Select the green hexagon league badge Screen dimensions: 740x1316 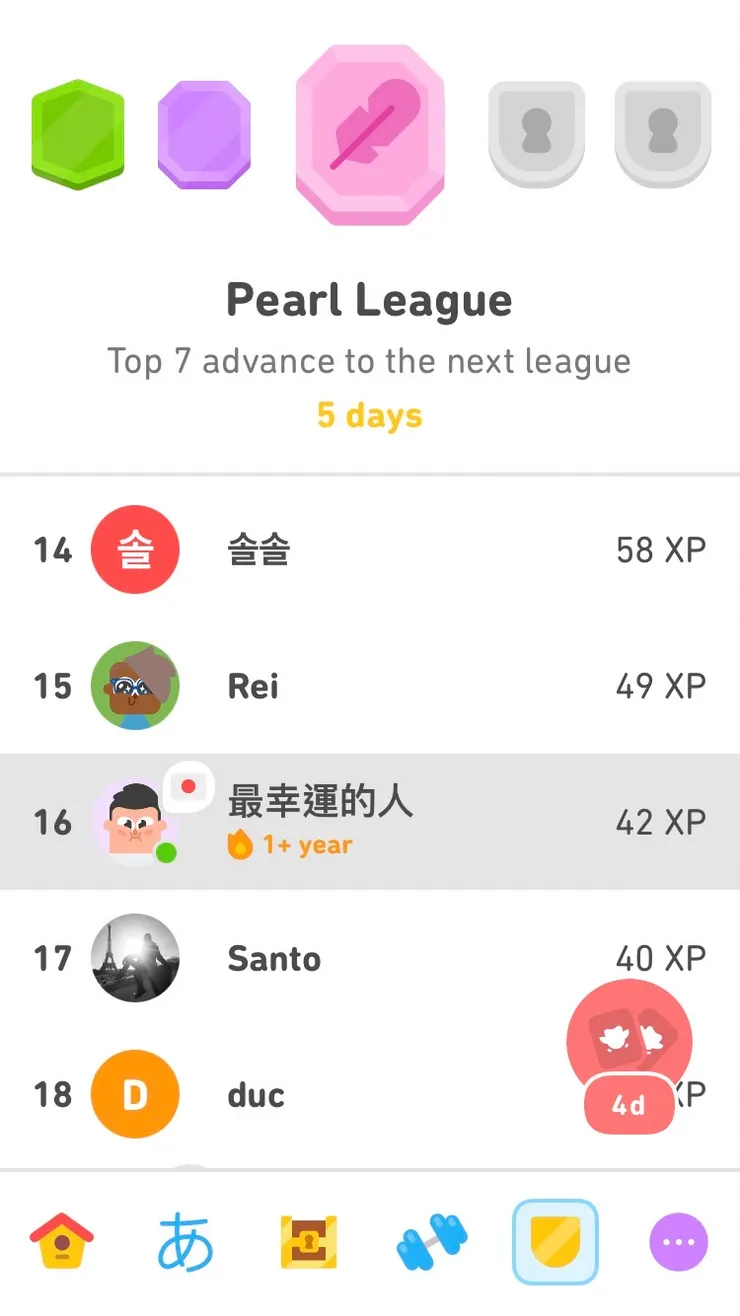(77, 133)
